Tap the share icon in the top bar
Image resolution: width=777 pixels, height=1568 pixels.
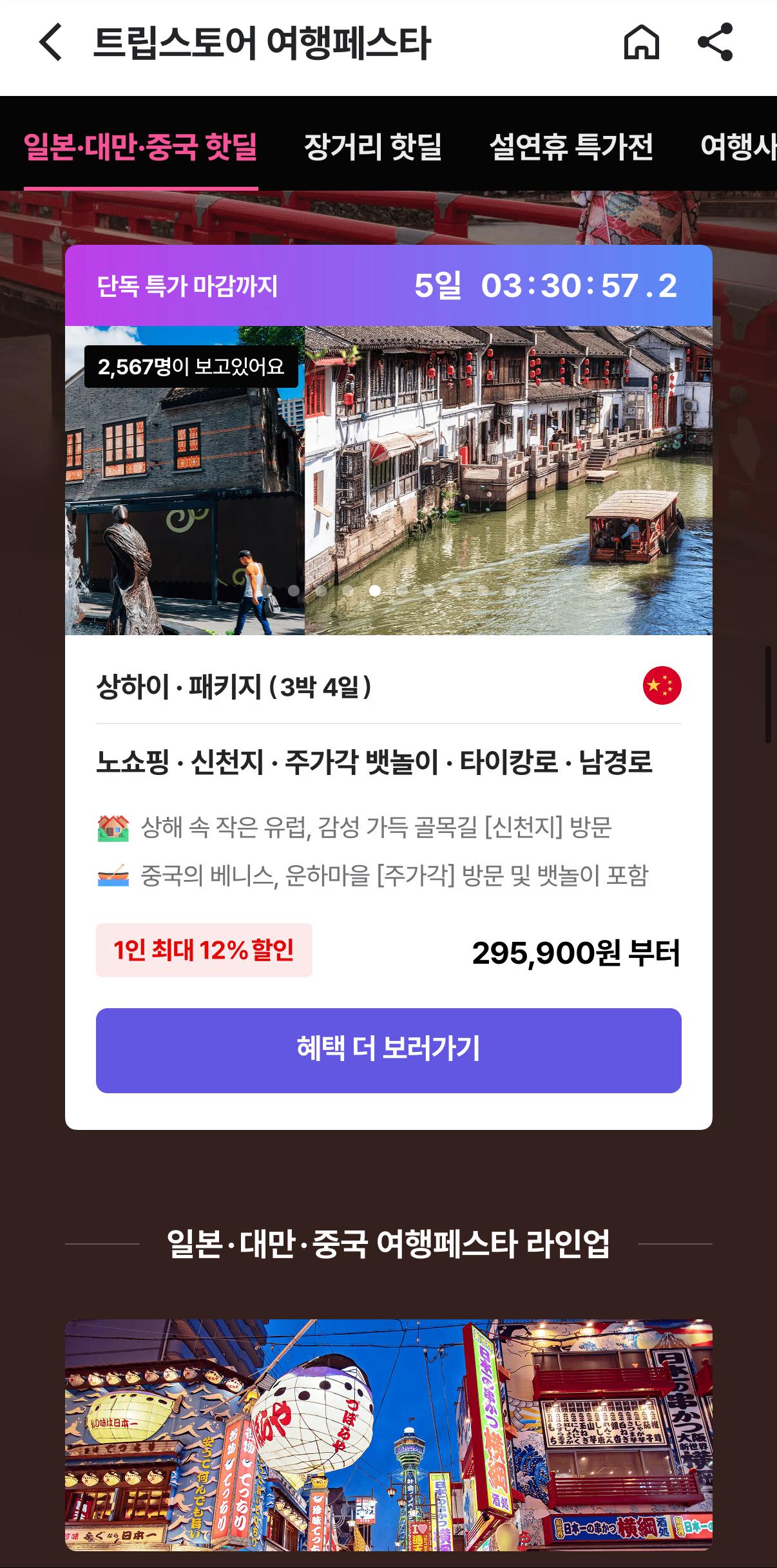715,43
